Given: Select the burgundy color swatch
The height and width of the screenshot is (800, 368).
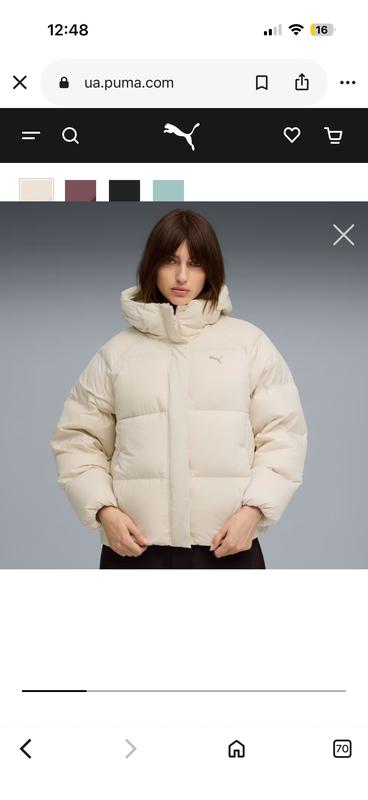Looking at the screenshot, I should click(x=81, y=190).
